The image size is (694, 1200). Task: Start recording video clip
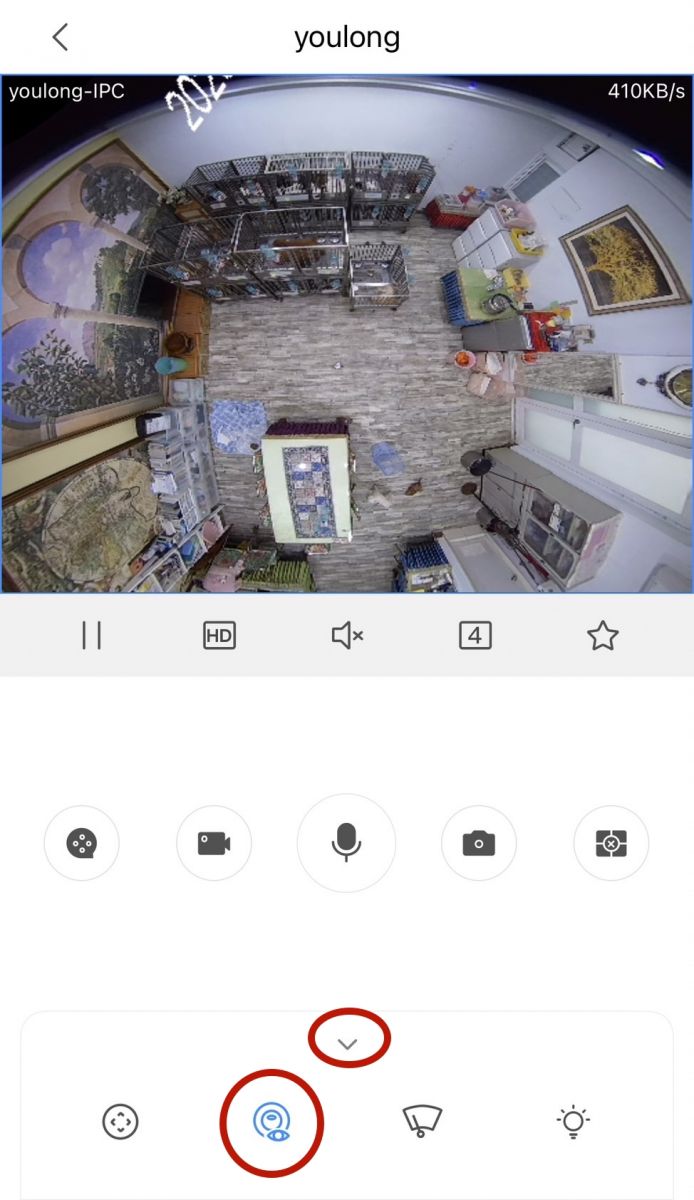[214, 843]
